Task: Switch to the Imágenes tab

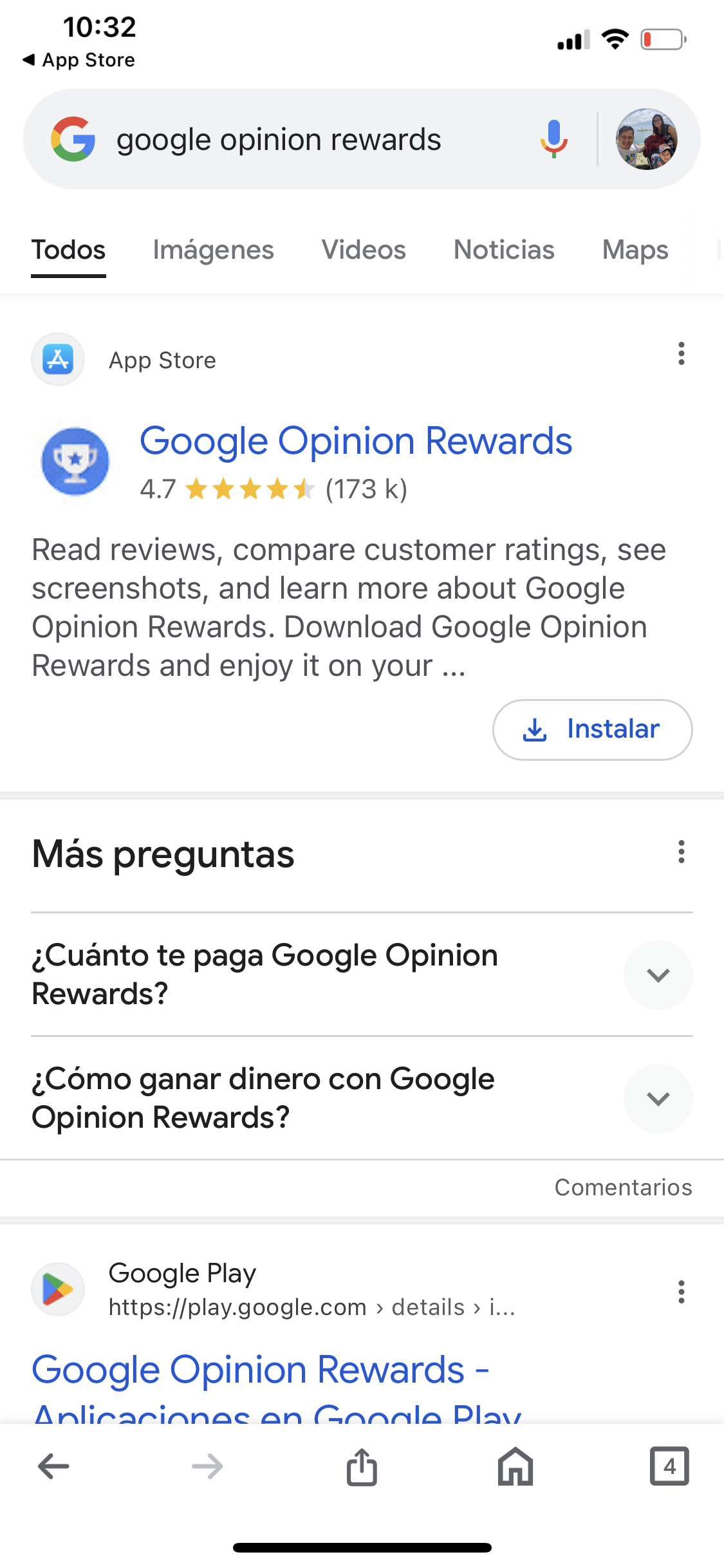Action: click(x=213, y=250)
